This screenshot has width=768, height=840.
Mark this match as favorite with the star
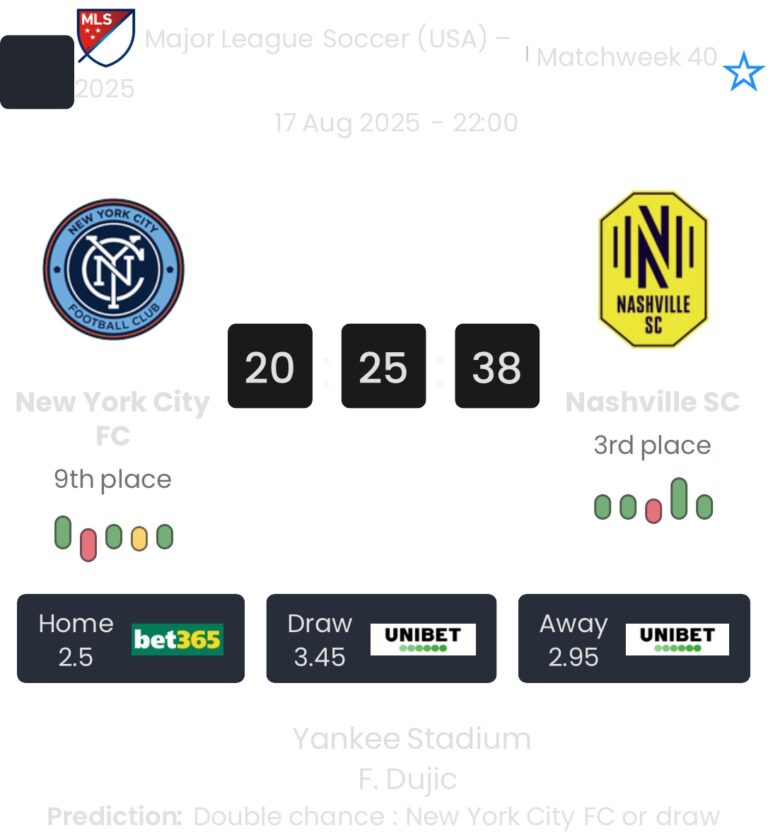(743, 73)
